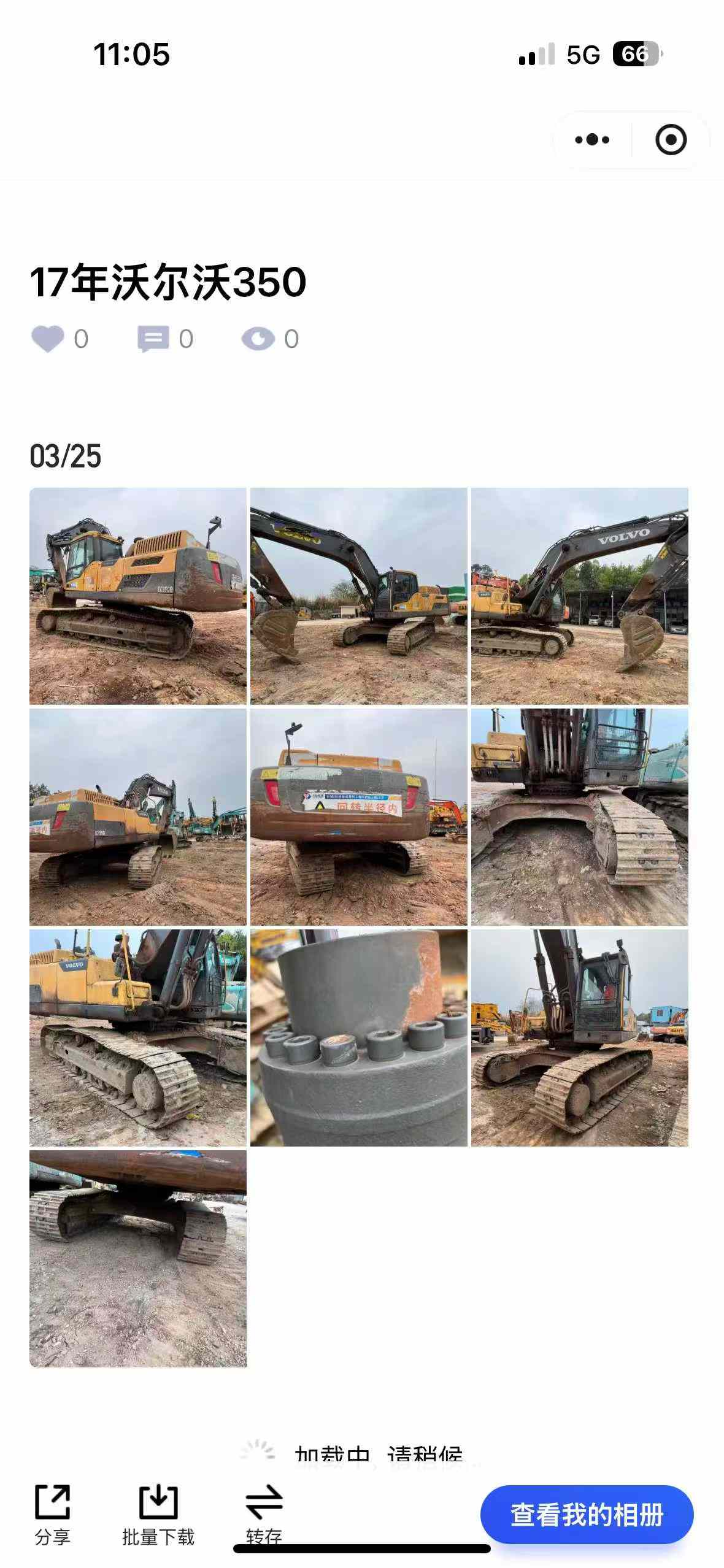724x1568 pixels.
Task: Close the mini program via circle icon
Action: [x=671, y=140]
